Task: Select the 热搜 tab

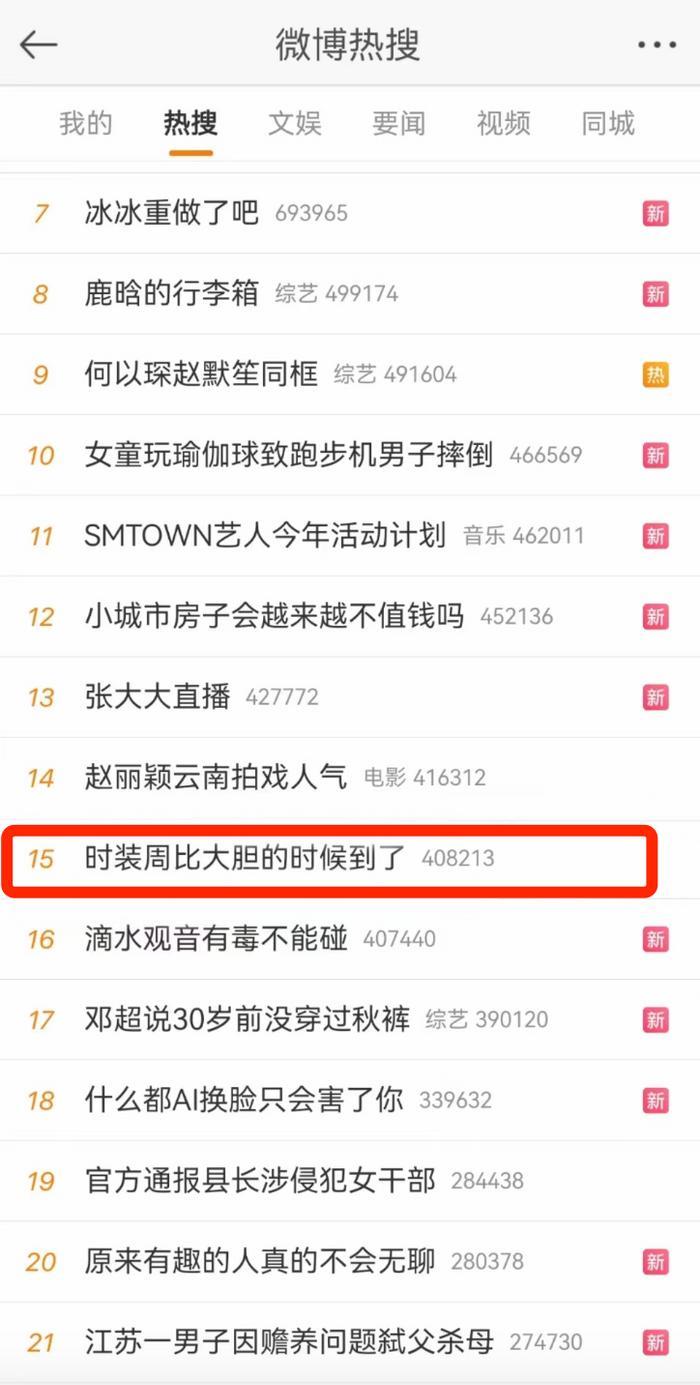Action: pos(190,124)
